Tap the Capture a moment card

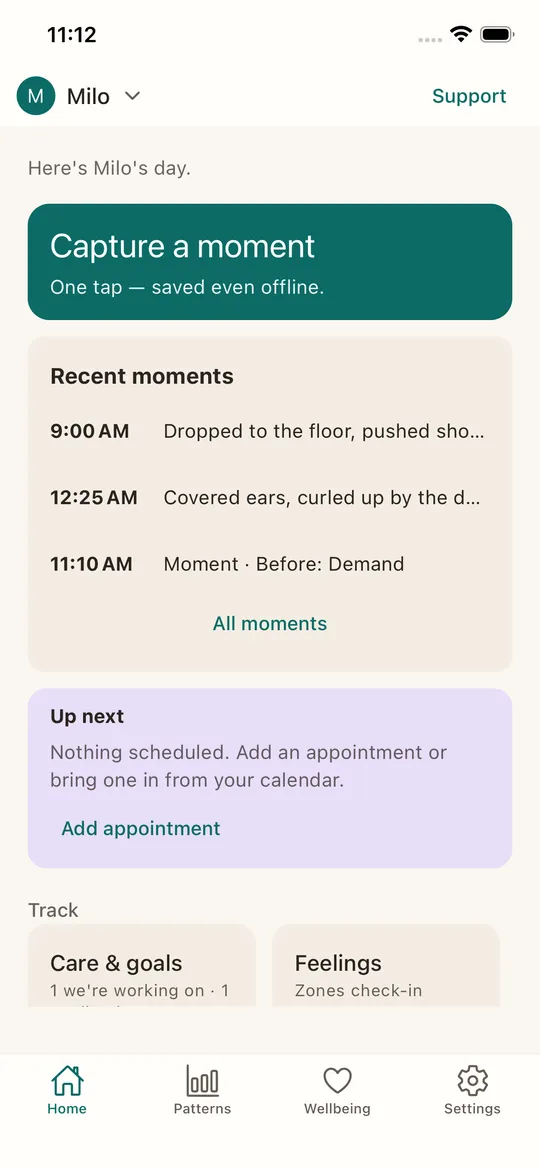click(x=270, y=262)
